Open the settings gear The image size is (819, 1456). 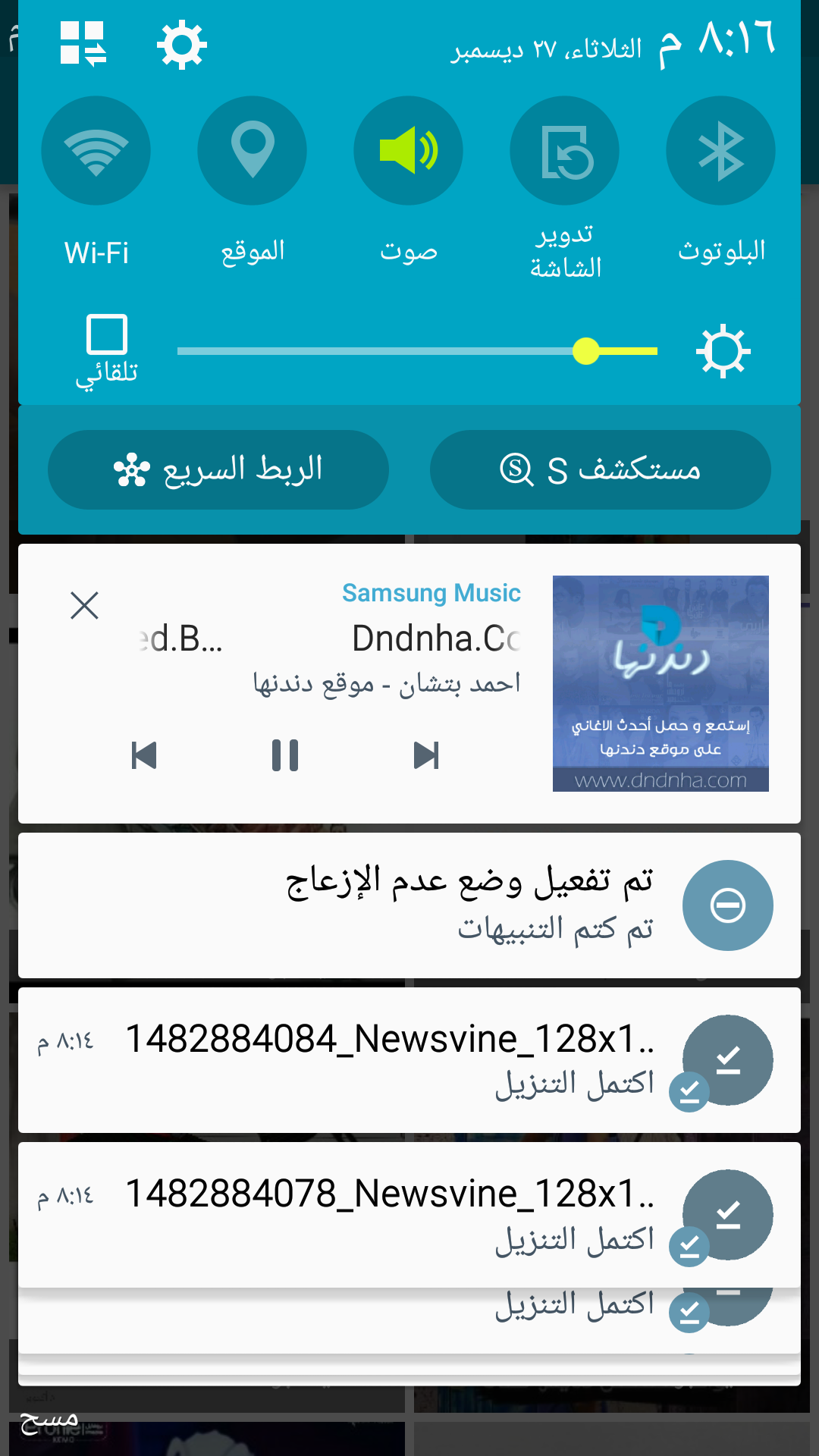181,45
